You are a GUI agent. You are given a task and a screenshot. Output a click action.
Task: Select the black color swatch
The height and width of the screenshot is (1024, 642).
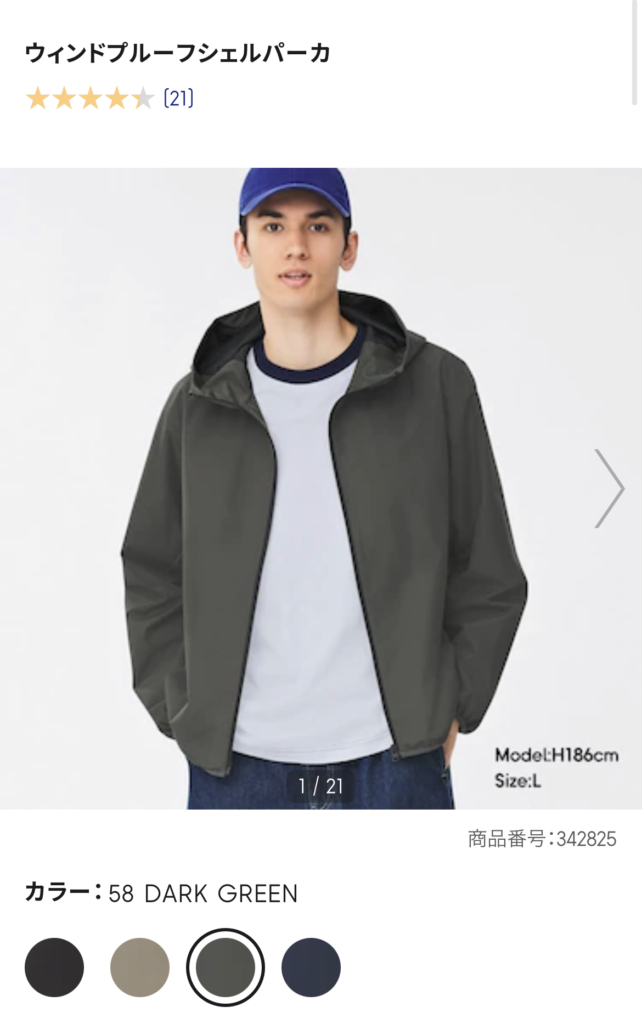click(54, 967)
